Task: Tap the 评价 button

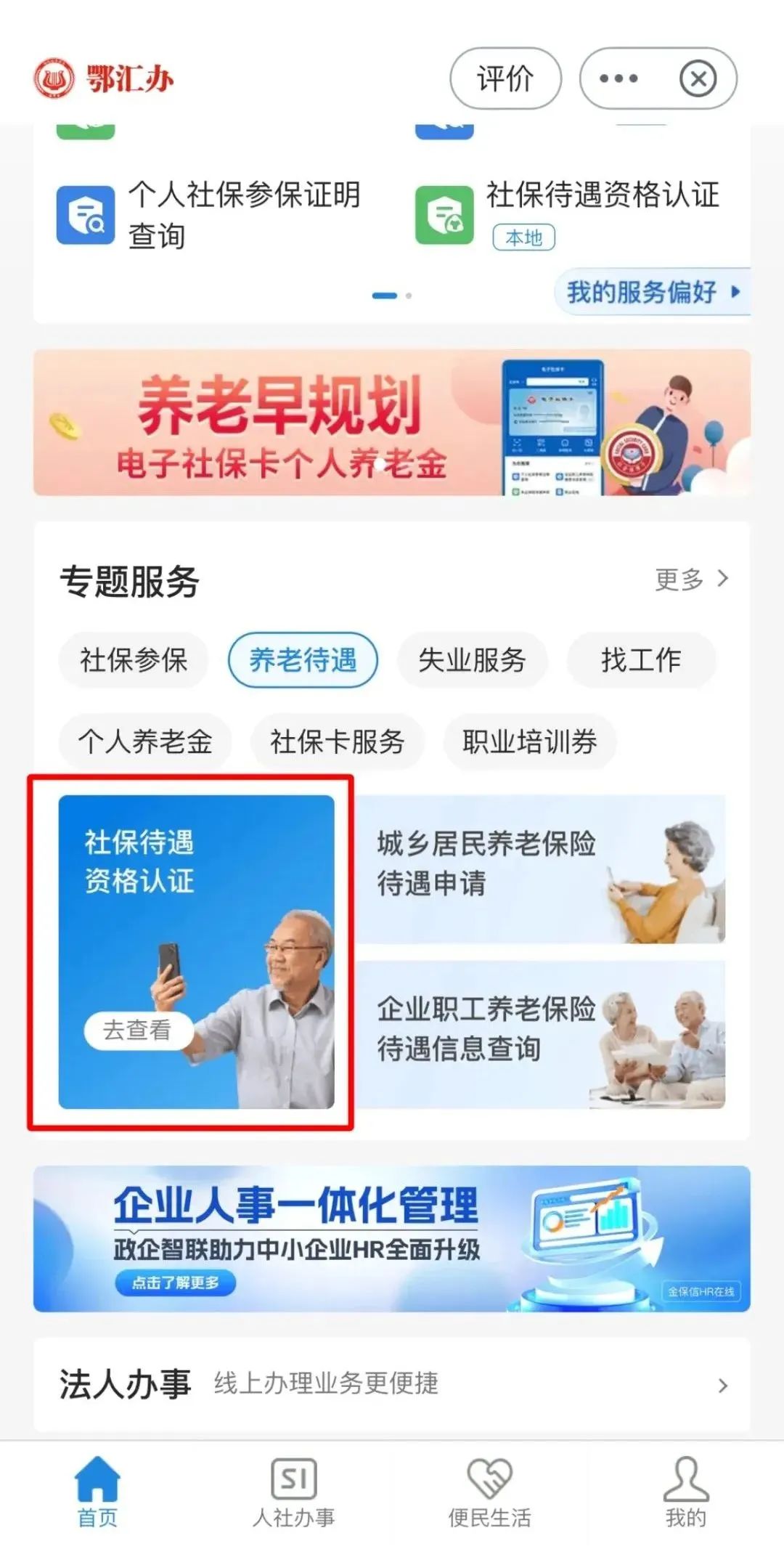Action: pos(505,78)
